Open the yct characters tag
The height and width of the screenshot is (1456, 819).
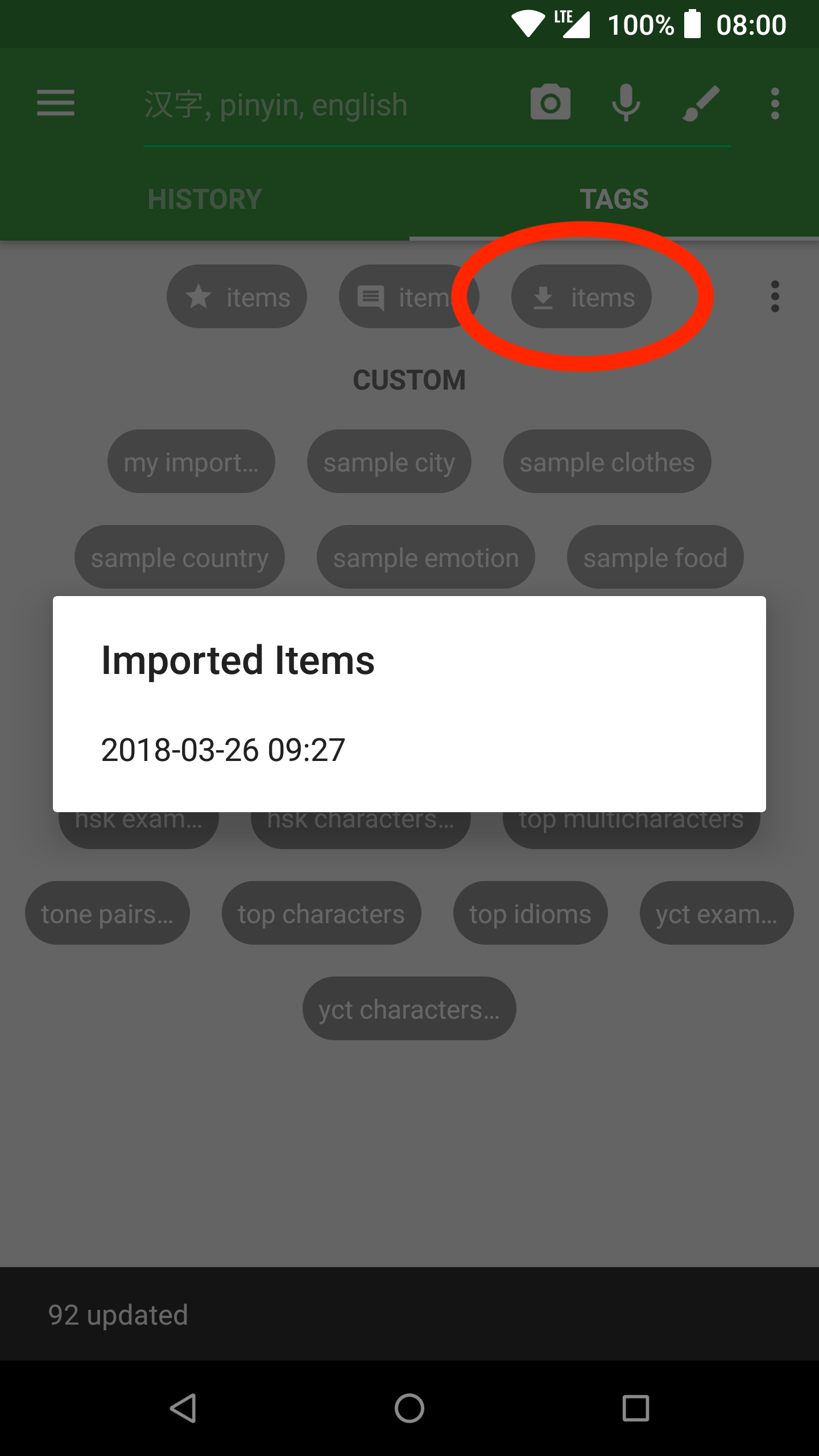pos(409,1008)
